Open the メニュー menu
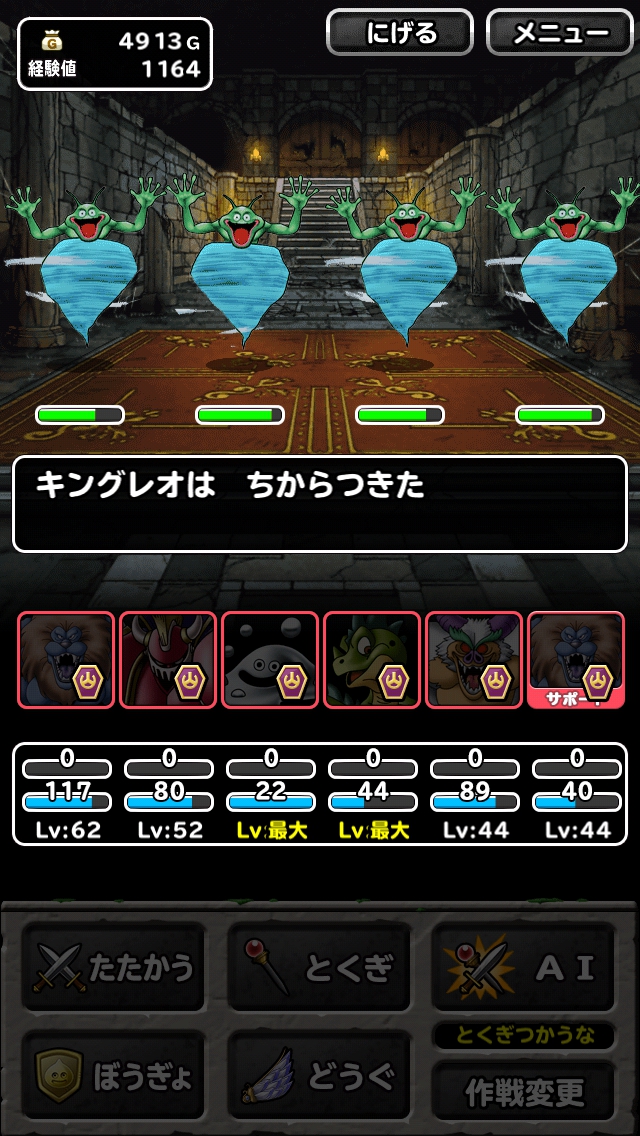The width and height of the screenshot is (640, 1136). [560, 33]
